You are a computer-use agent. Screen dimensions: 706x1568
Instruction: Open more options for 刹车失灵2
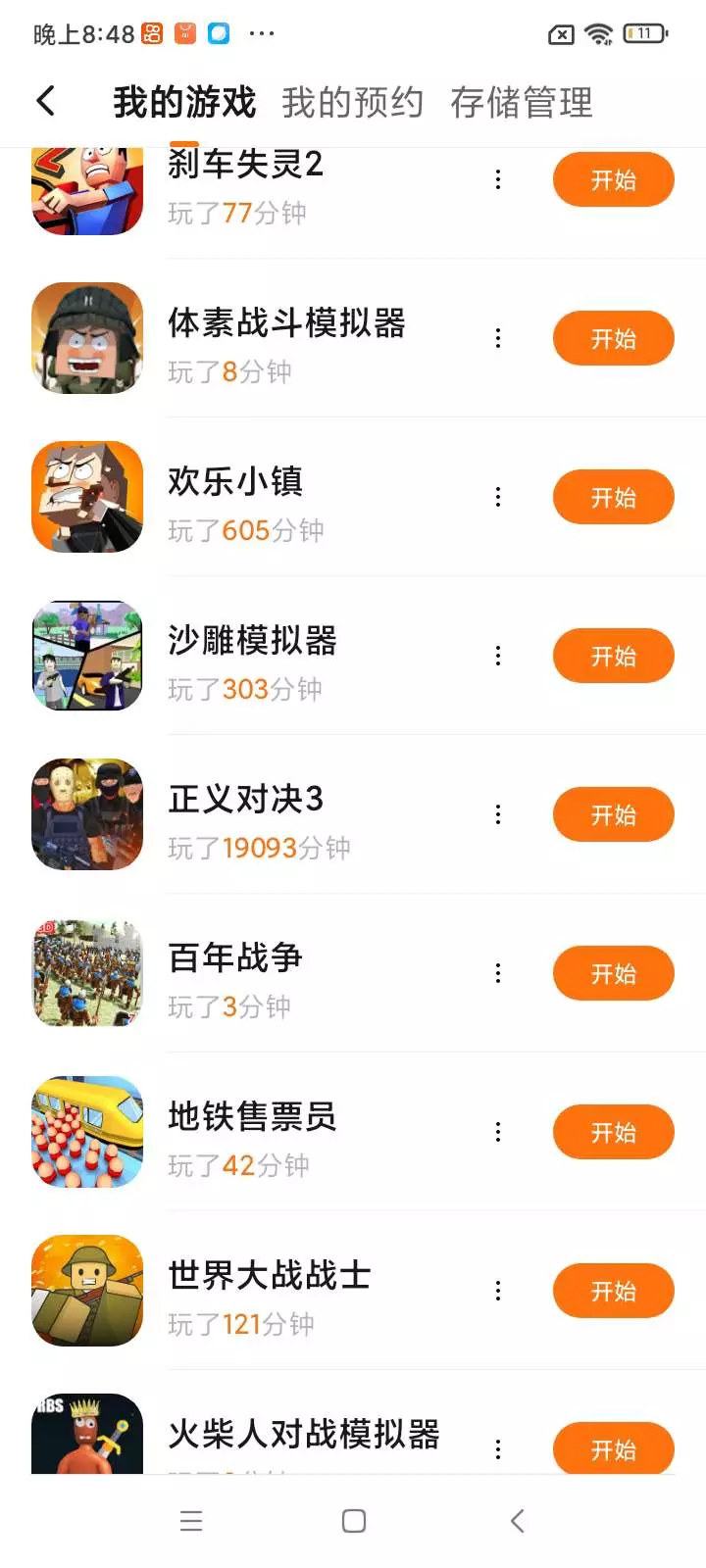click(x=498, y=179)
